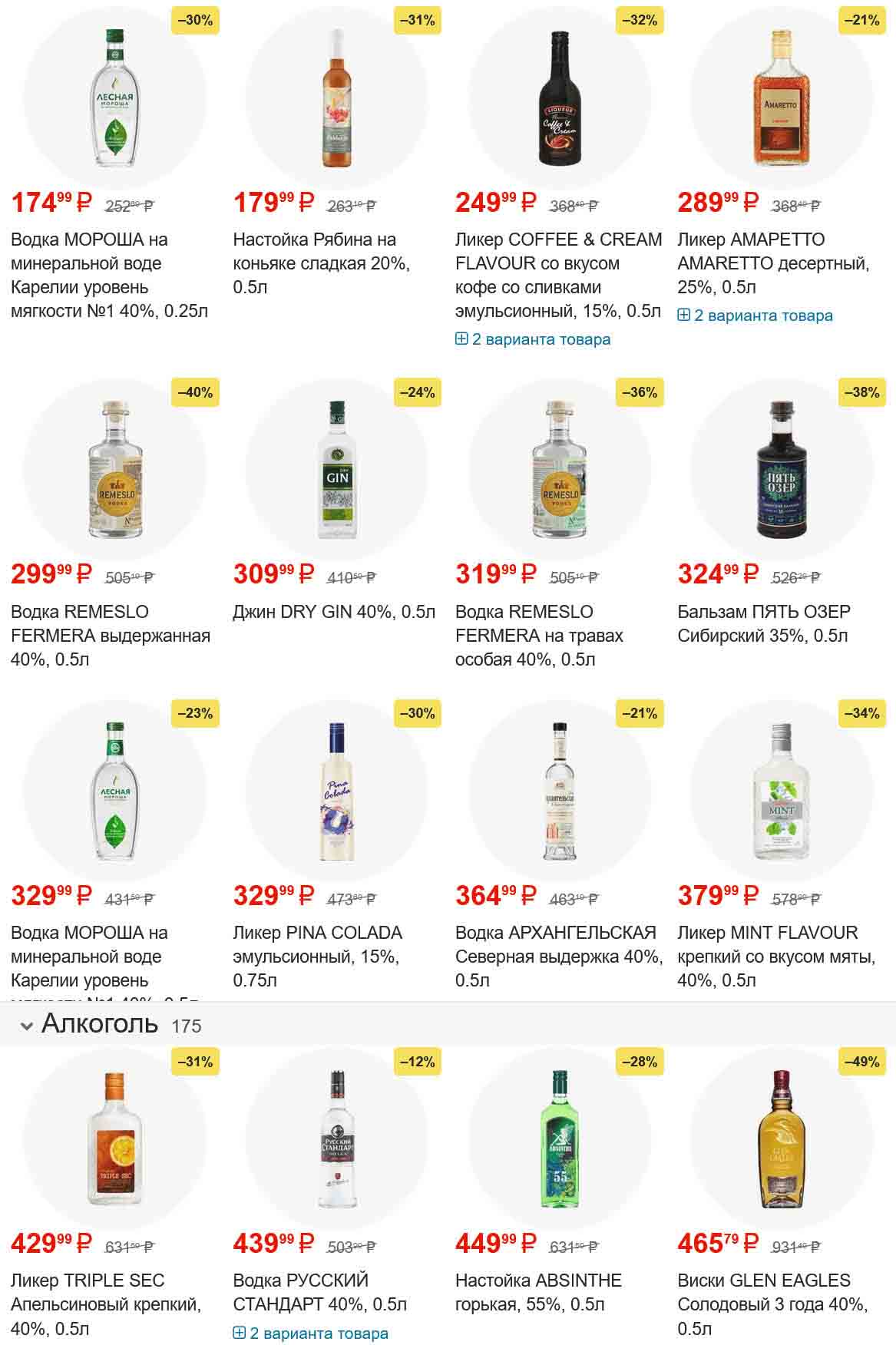Viewport: 896px width, 1345px height.
Task: Open Водка РУССКИЙ СТАНДАРТ product
Action: [319, 1292]
